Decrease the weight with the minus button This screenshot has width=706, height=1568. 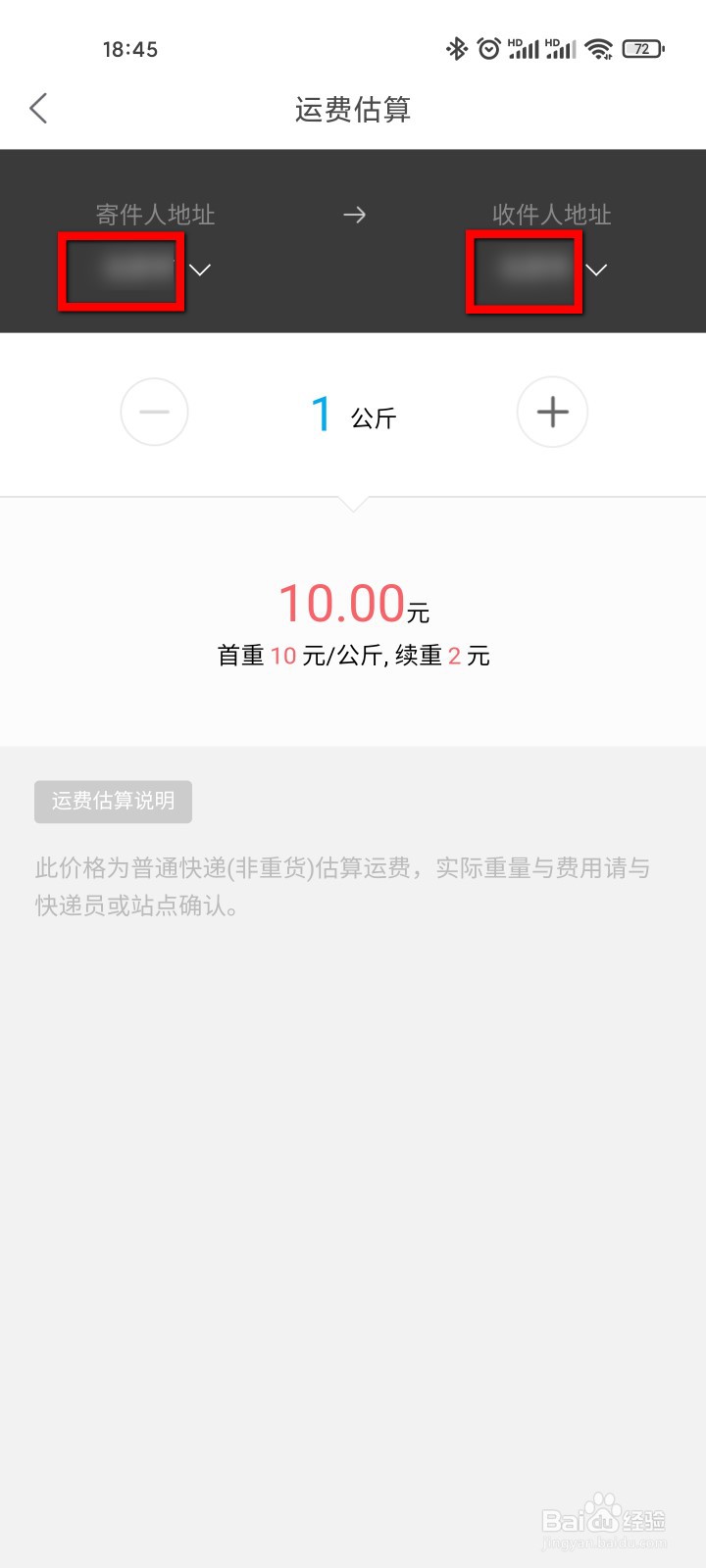pyautogui.click(x=154, y=412)
